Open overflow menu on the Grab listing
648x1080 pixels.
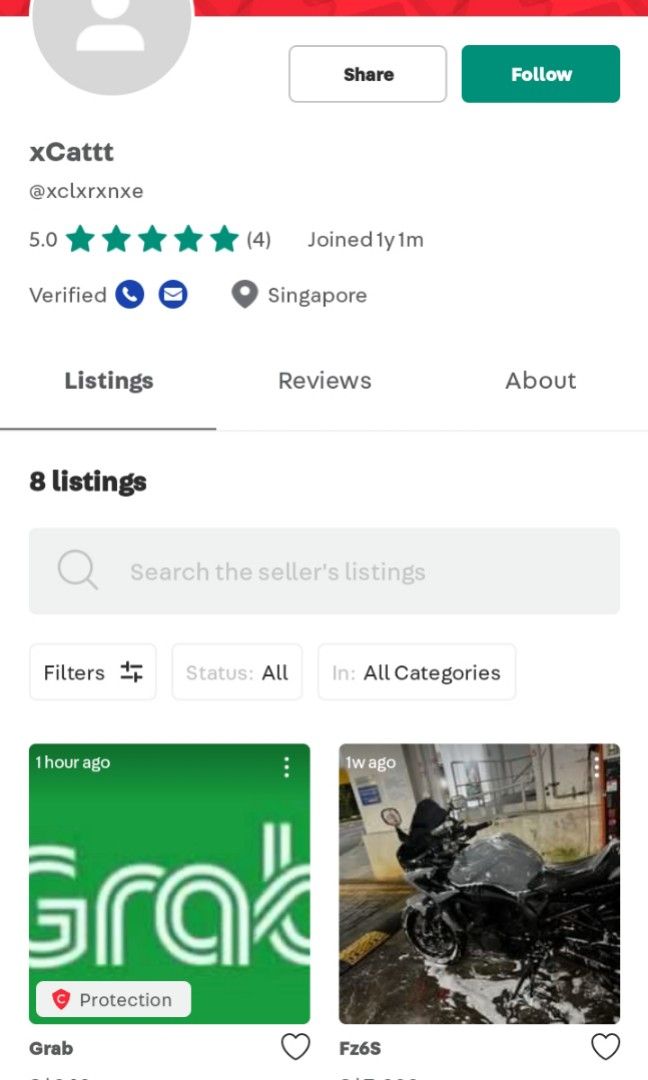tap(286, 767)
